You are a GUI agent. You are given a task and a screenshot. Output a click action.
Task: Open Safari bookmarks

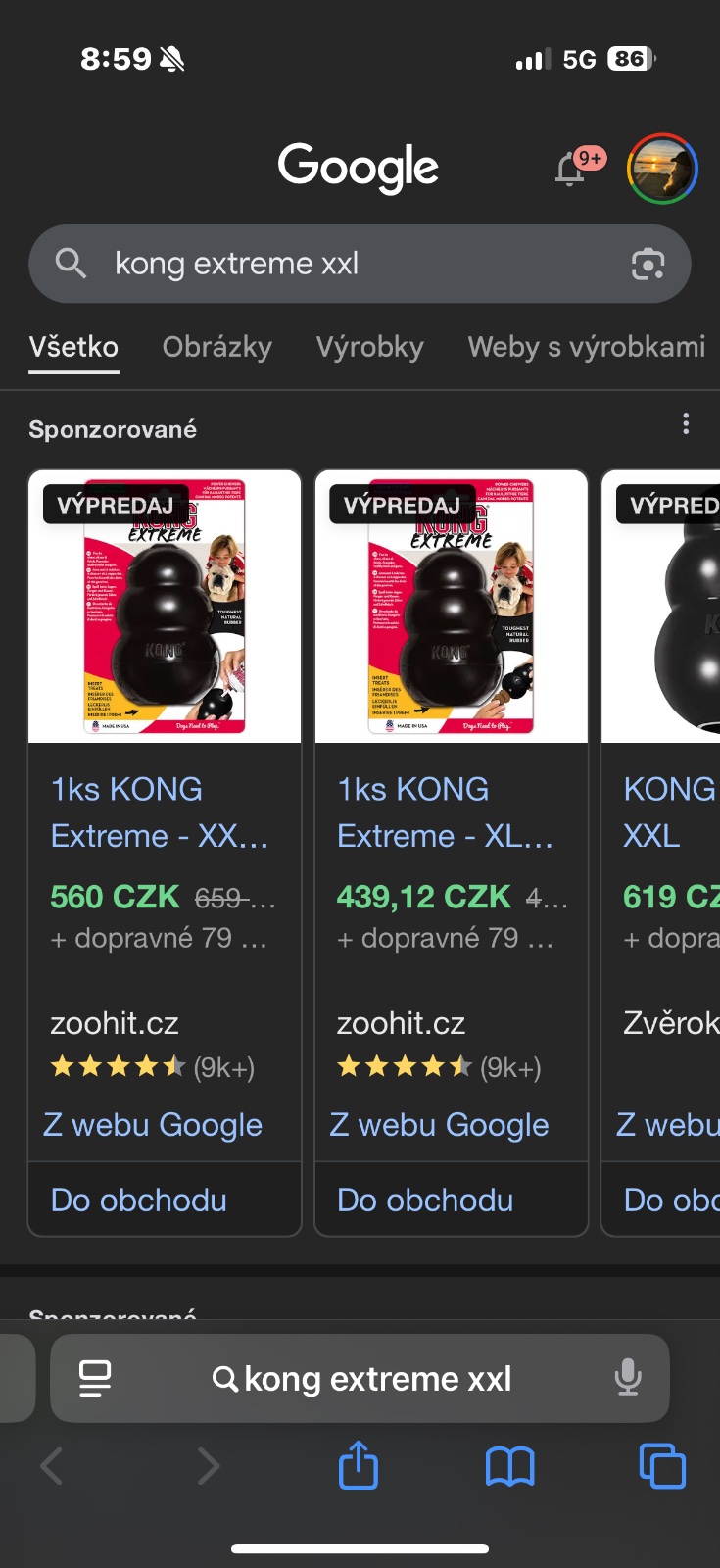509,1467
